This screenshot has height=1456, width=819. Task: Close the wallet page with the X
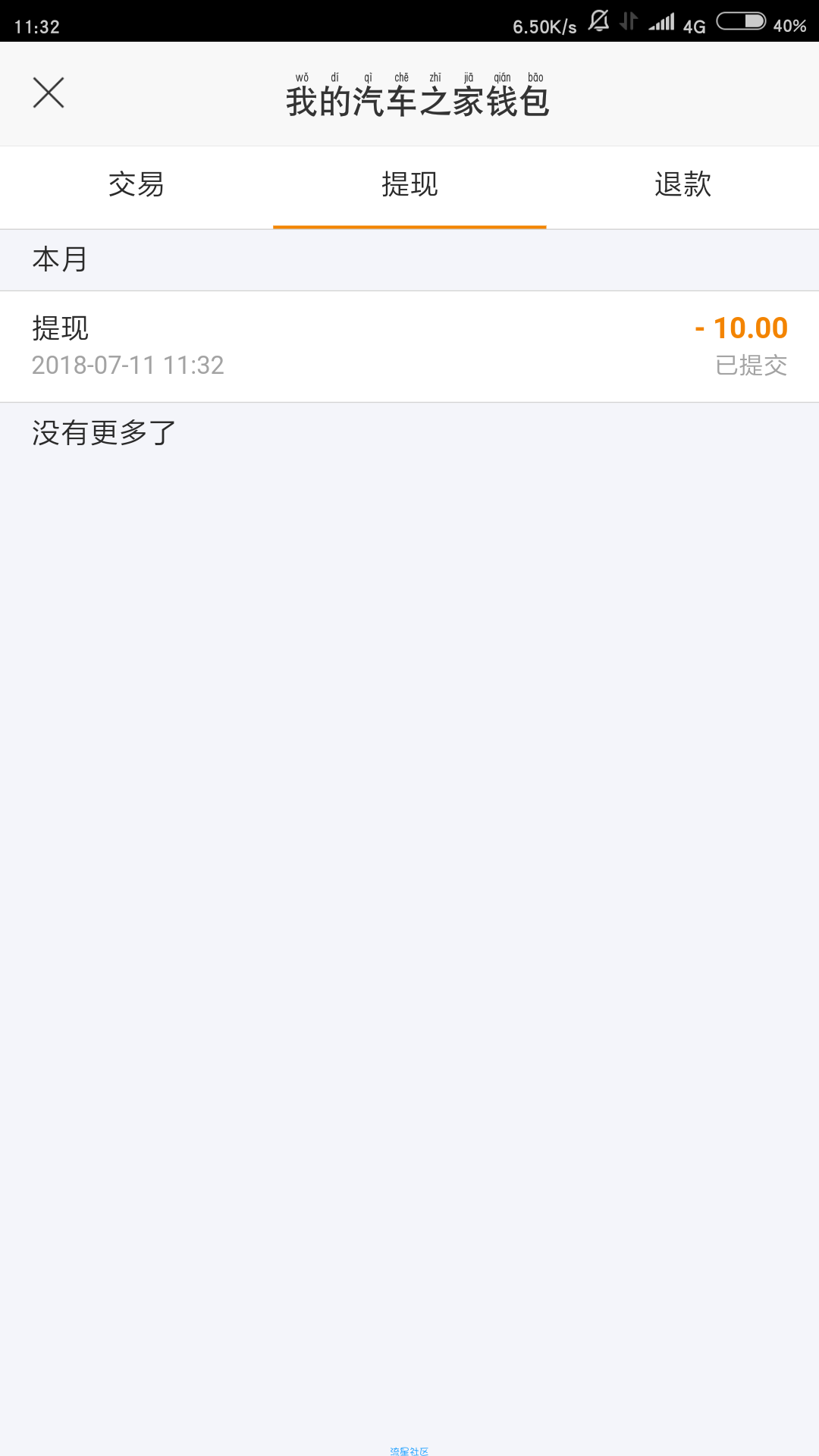[x=49, y=93]
